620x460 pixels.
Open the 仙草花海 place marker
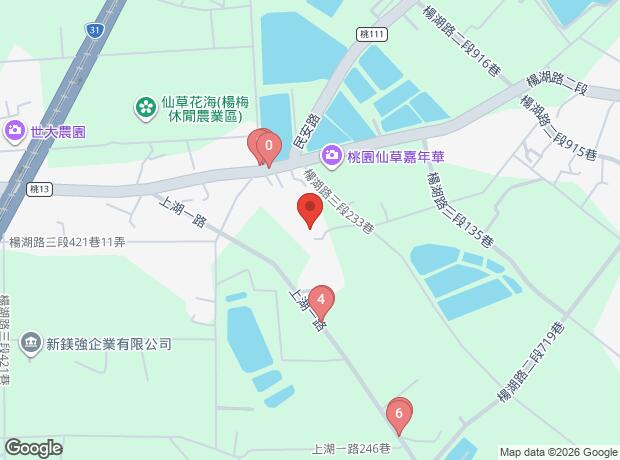point(146,108)
